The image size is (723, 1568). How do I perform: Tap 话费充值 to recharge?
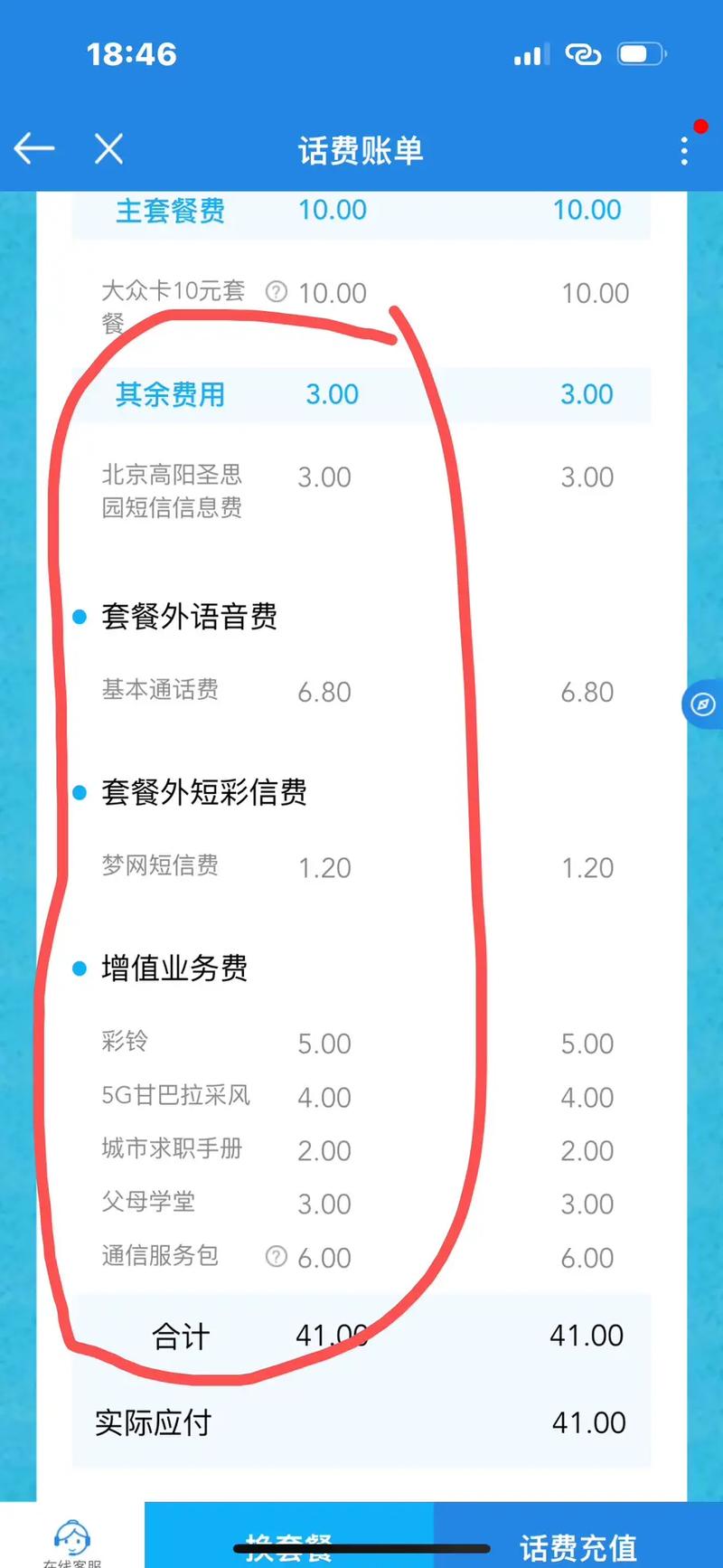pos(578,1544)
